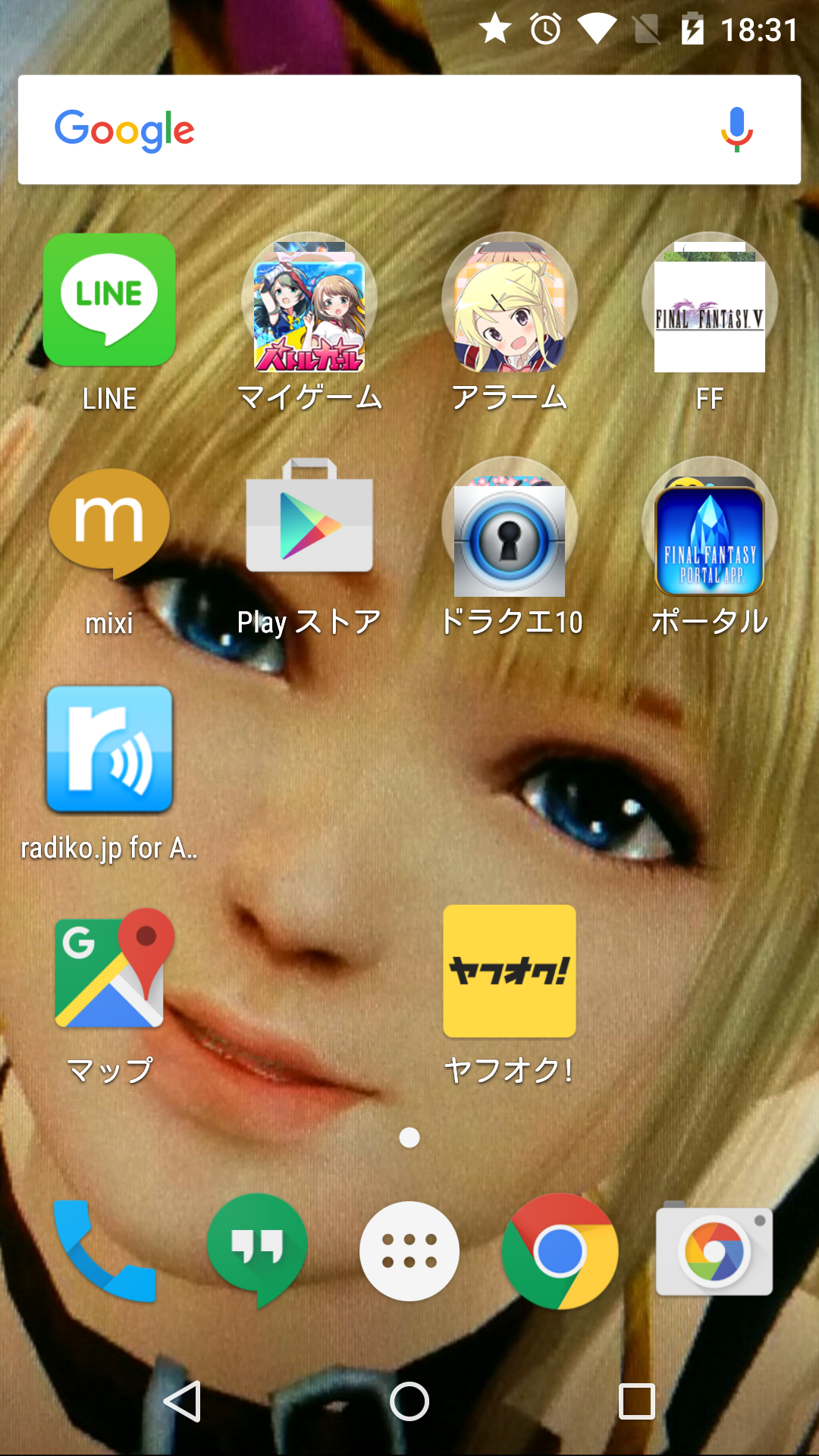The width and height of the screenshot is (819, 1456).
Task: Launch radiko.jp for Android
Action: pos(109,749)
